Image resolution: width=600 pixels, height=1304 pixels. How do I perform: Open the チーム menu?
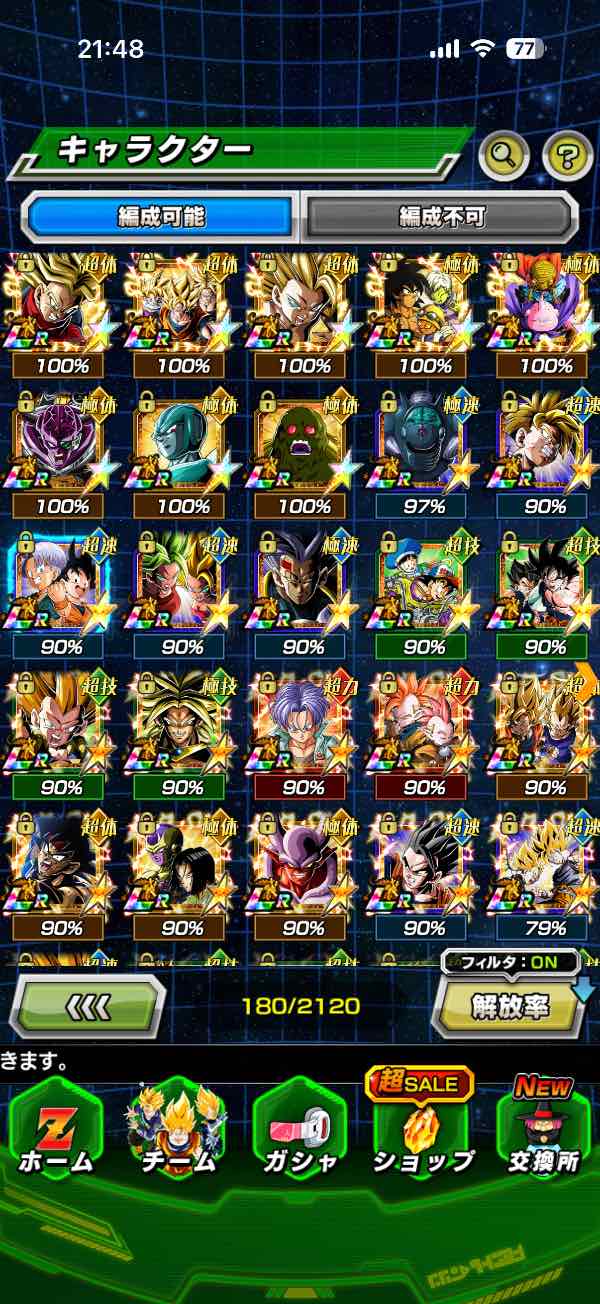tap(177, 1127)
